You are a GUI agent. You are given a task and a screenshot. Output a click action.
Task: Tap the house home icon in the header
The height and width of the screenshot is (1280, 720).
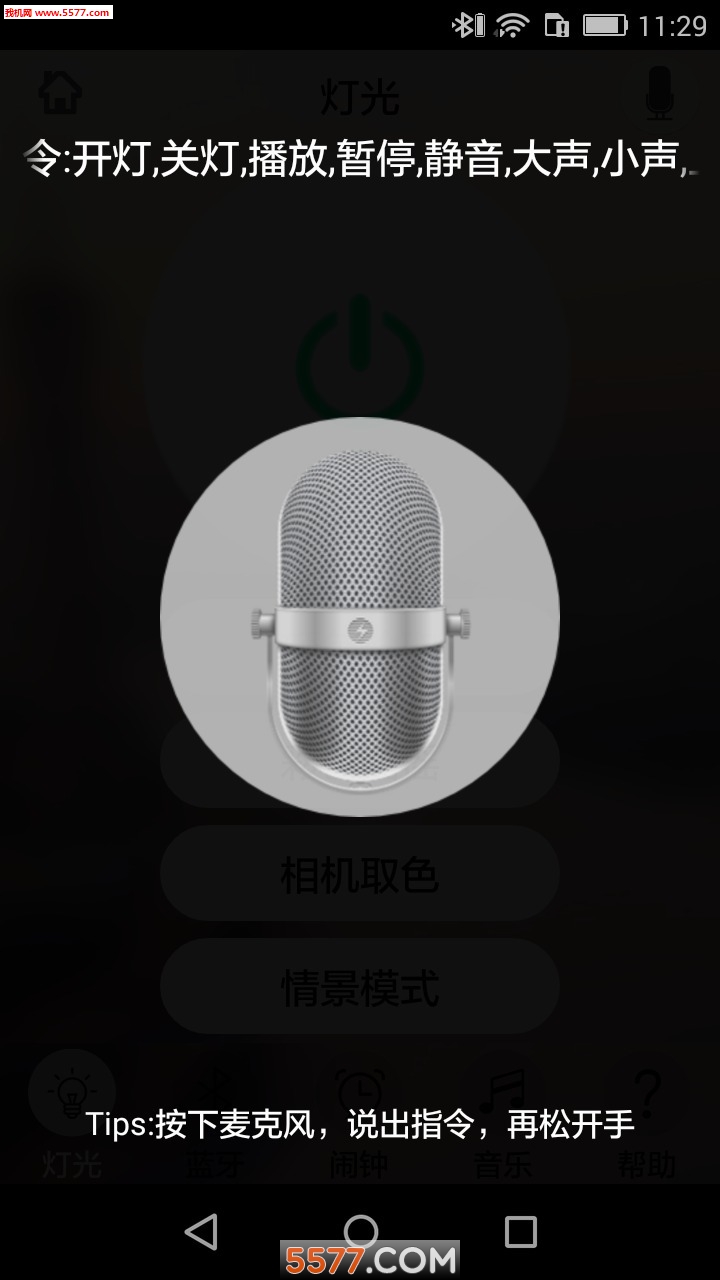60,93
